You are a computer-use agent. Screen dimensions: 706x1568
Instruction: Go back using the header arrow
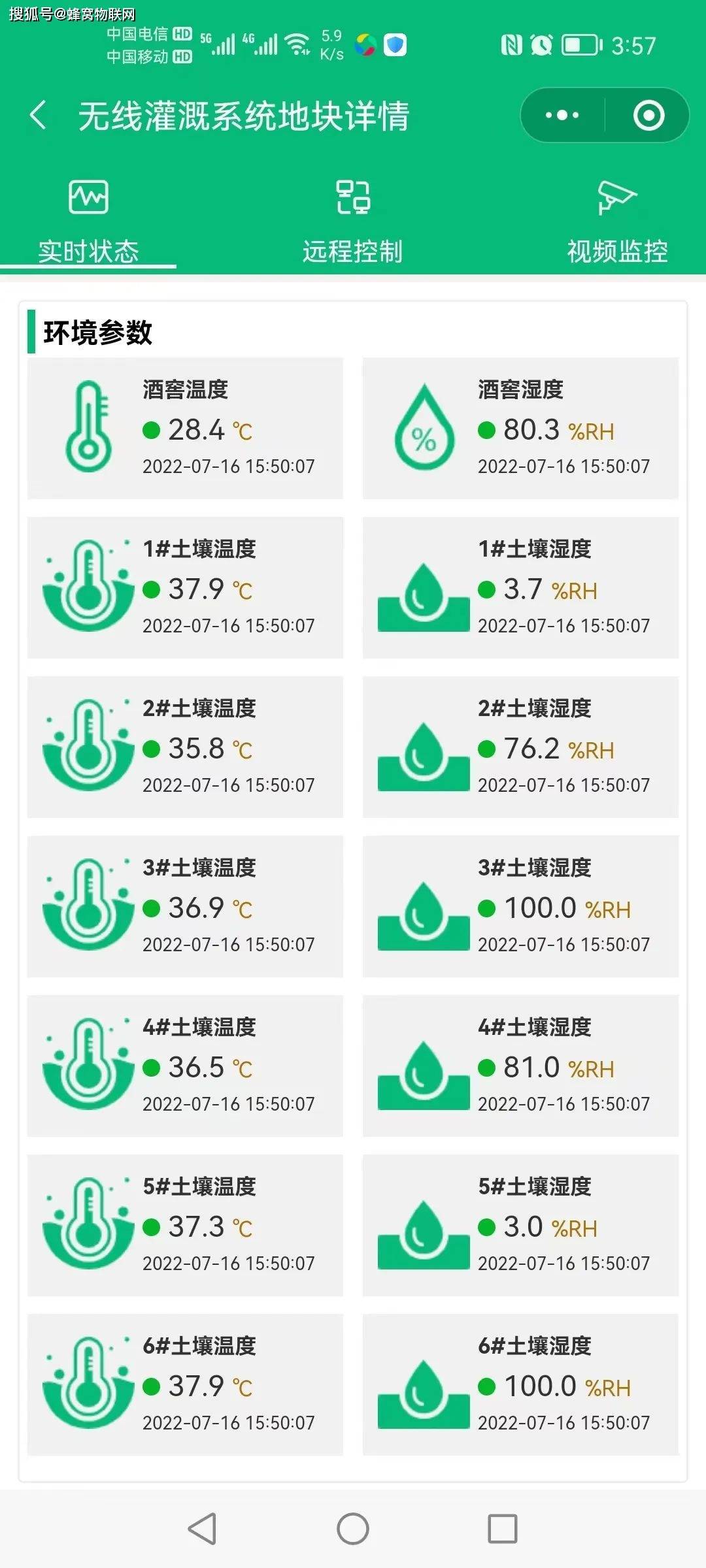point(39,116)
